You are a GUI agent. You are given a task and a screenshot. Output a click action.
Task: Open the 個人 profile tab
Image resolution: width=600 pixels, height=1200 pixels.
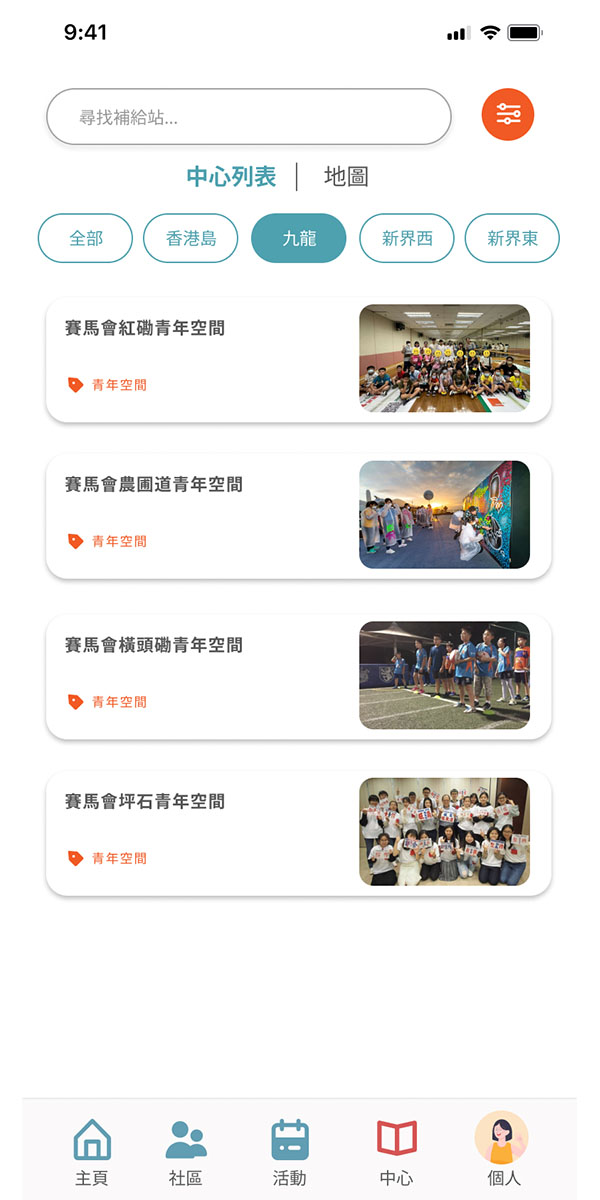501,1150
